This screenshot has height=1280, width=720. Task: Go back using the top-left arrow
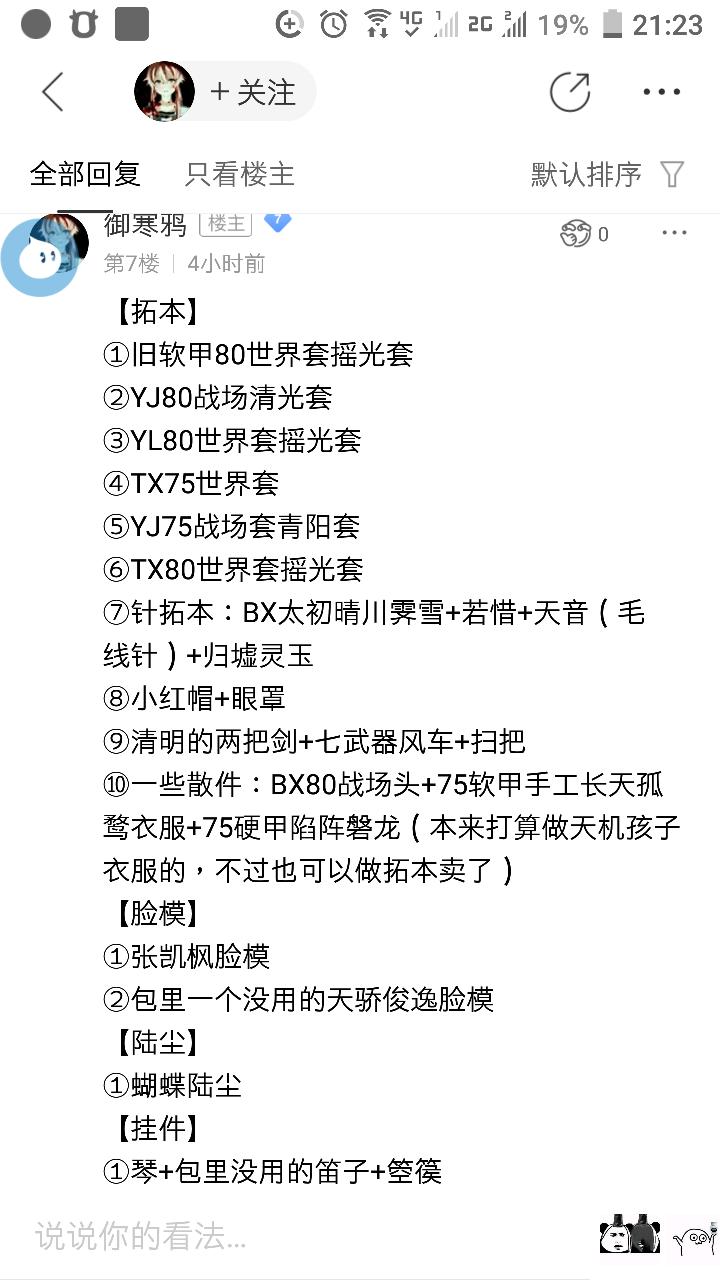coord(53,92)
